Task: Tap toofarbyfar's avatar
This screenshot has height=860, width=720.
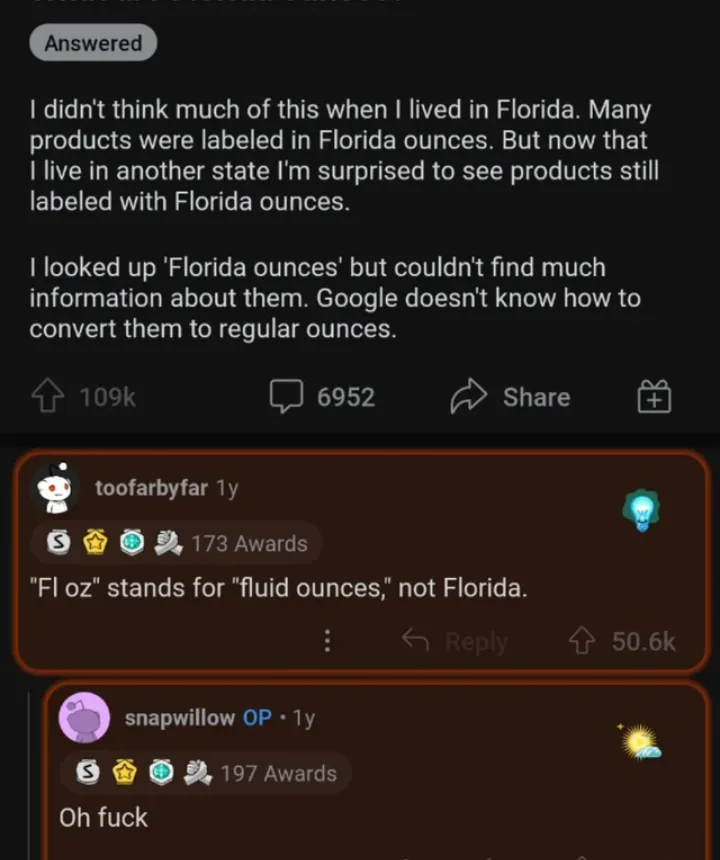Action: coord(58,489)
